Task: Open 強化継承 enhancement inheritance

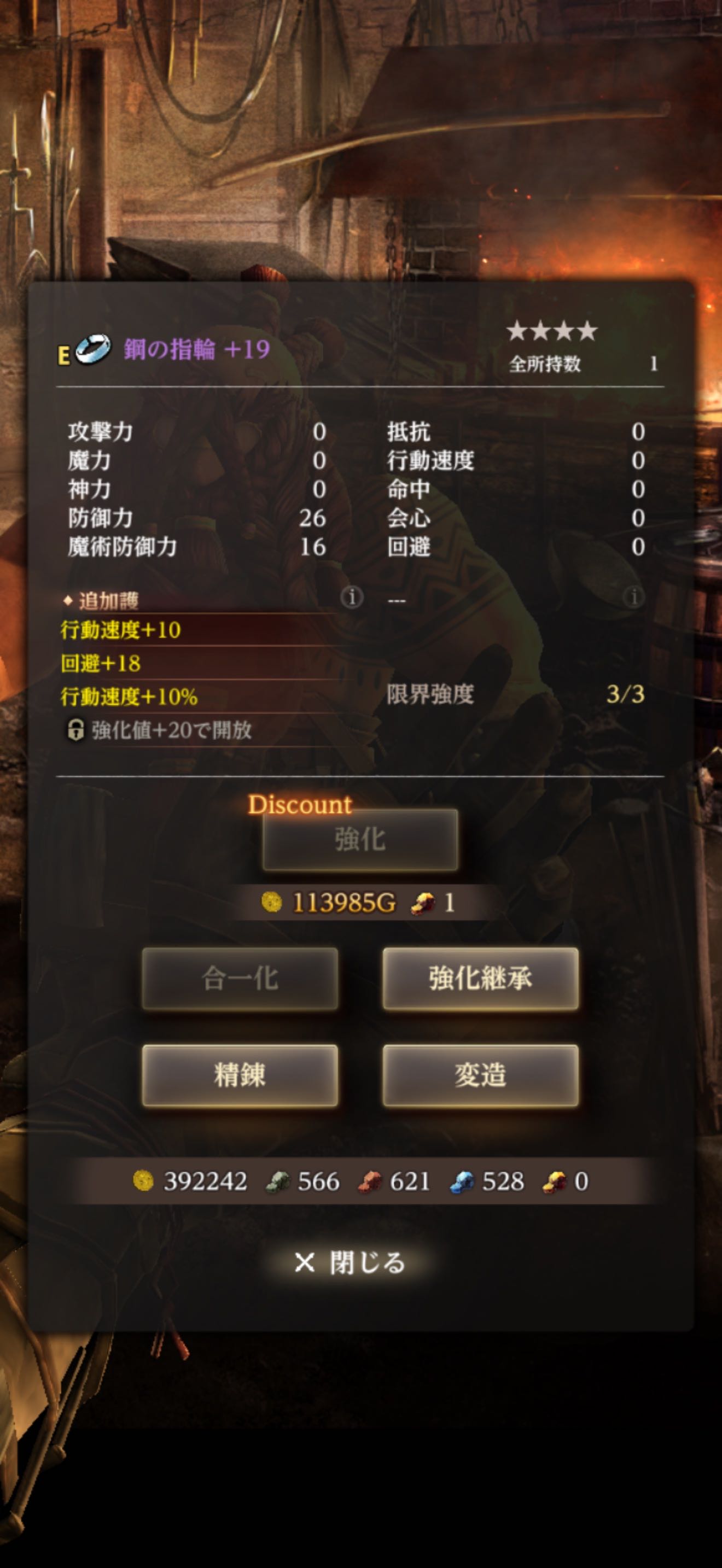Action: coord(480,978)
